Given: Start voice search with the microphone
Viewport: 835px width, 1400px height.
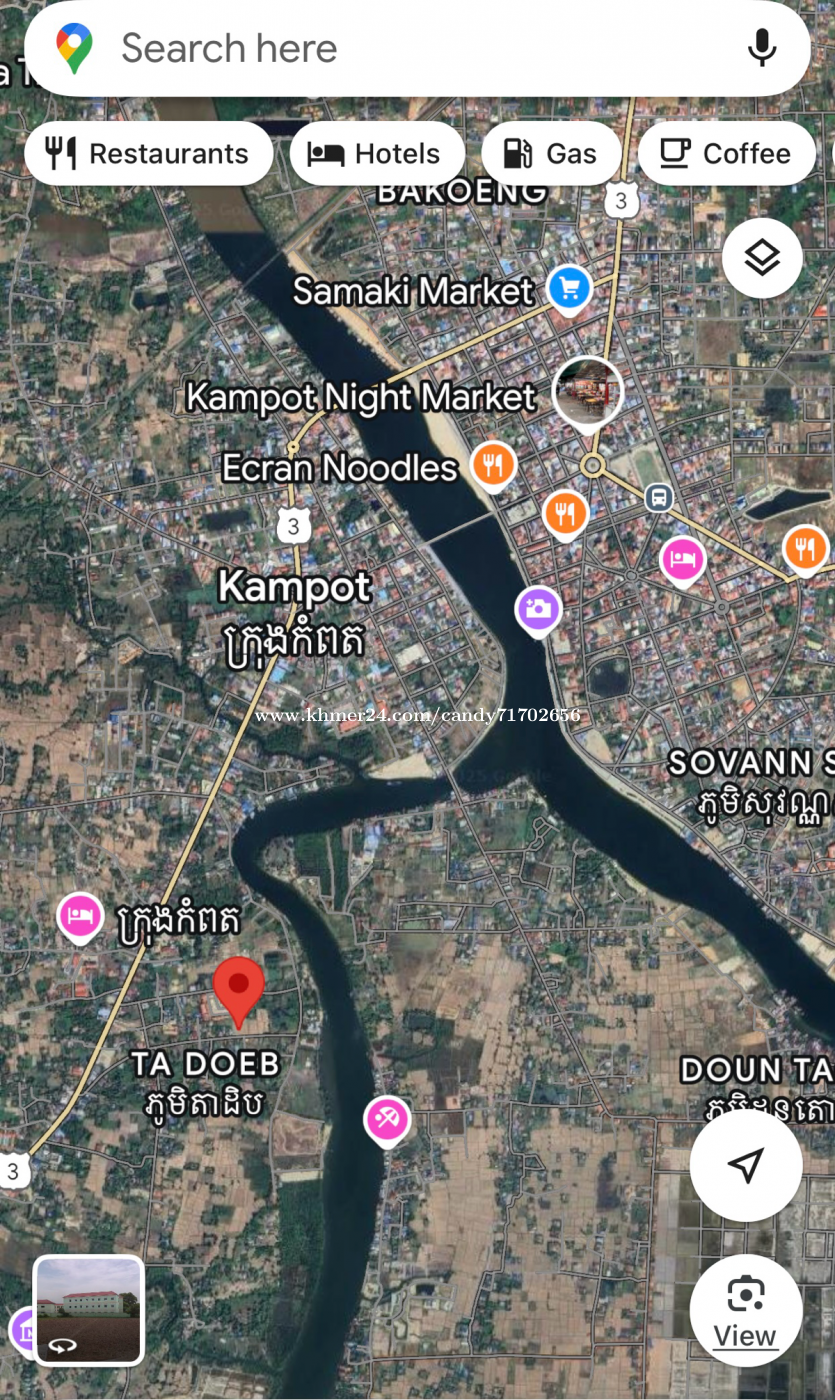Looking at the screenshot, I should pyautogui.click(x=762, y=48).
